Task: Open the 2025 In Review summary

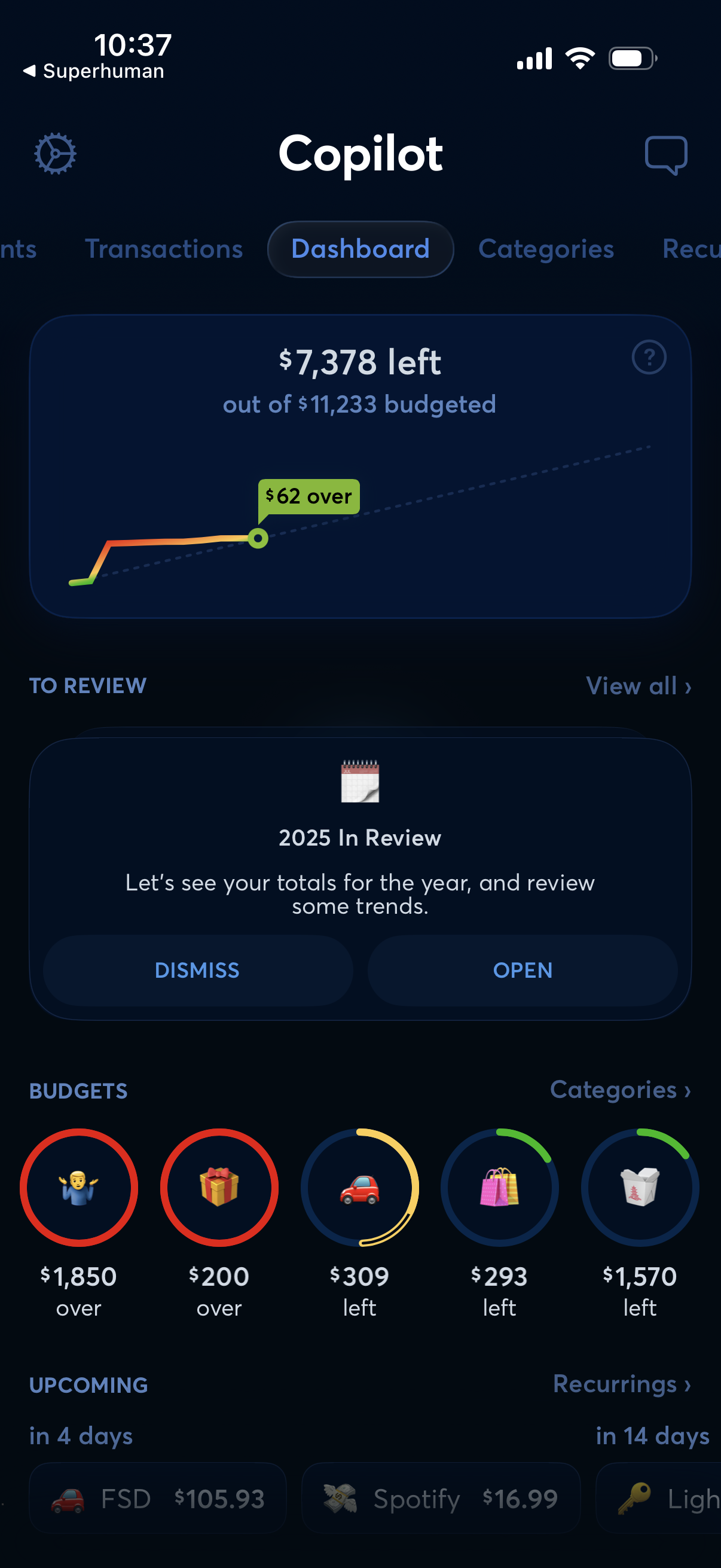Action: pos(522,970)
